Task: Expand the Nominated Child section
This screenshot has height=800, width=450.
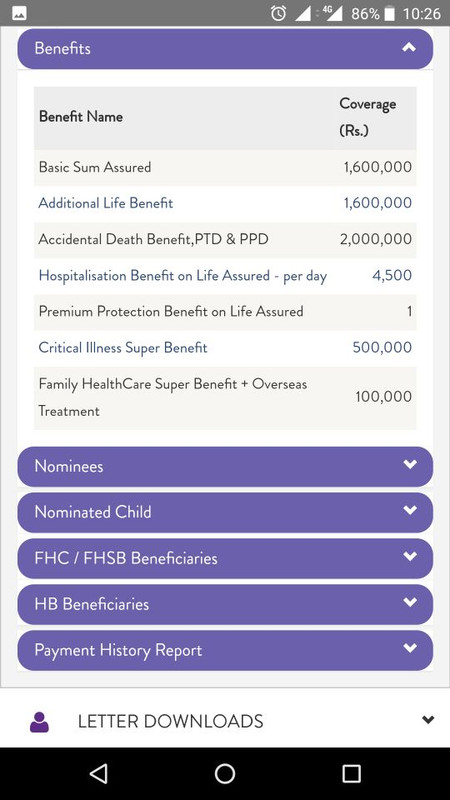Action: point(225,512)
